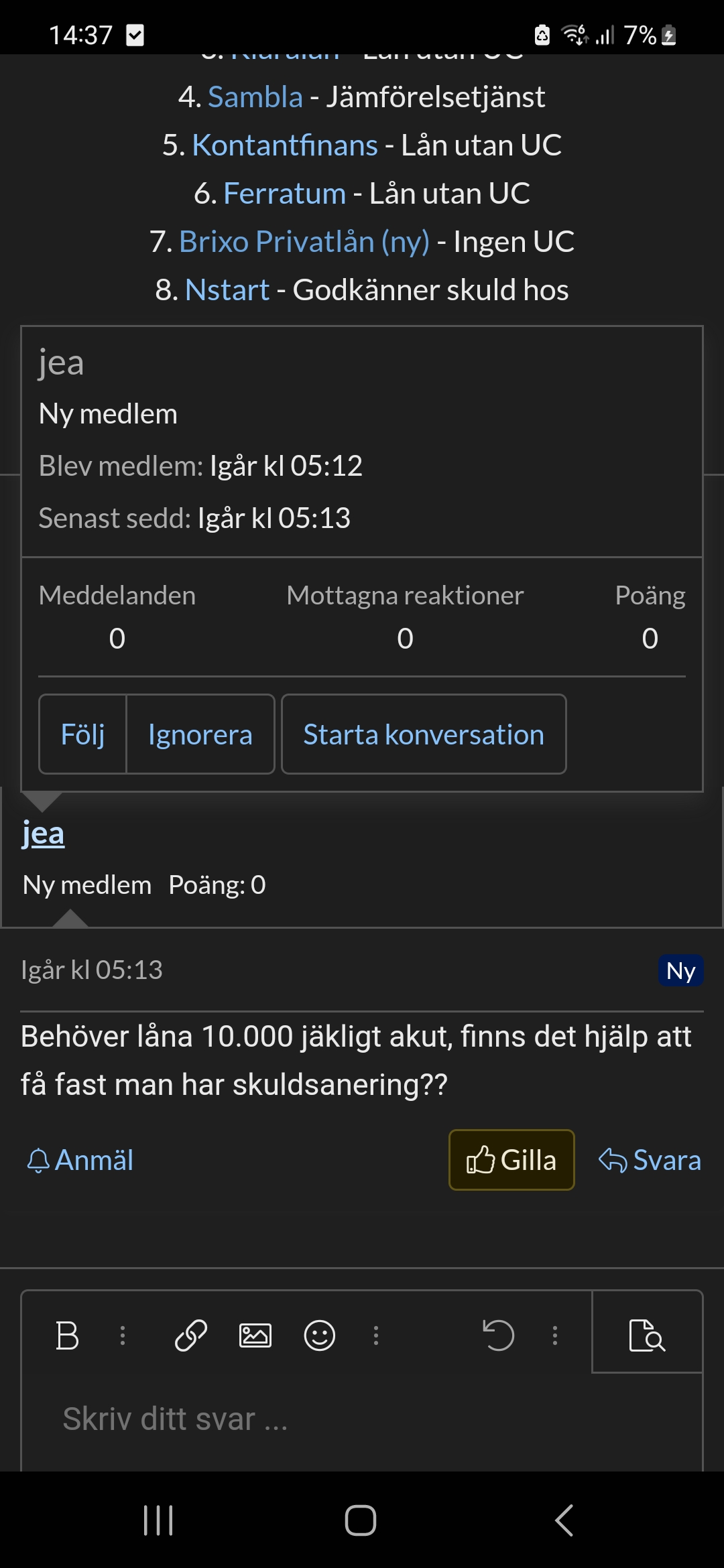Open the emoji smiley picker
This screenshot has width=724, height=1568.
320,1335
